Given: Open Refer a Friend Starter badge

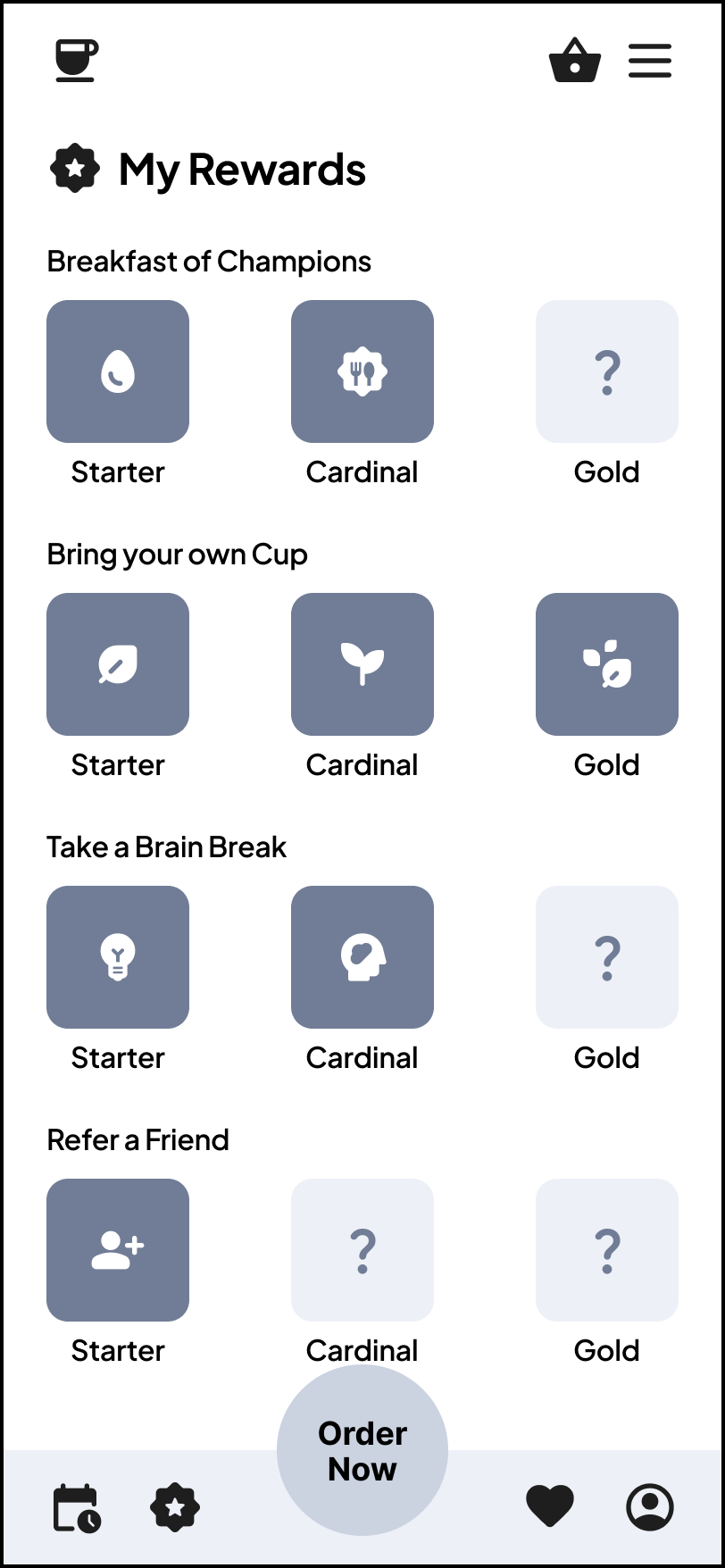Looking at the screenshot, I should point(118,1250).
